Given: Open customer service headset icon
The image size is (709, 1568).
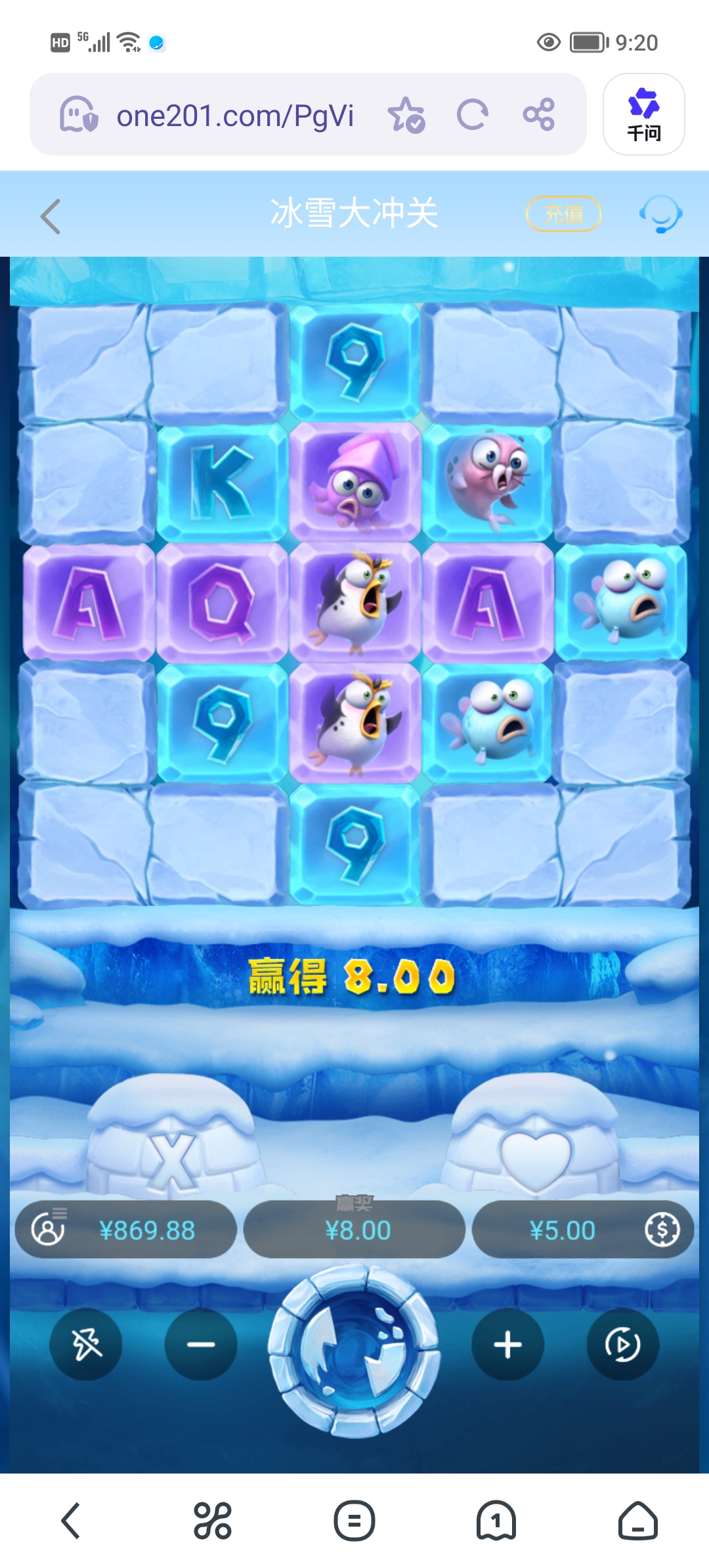Looking at the screenshot, I should coord(660,214).
